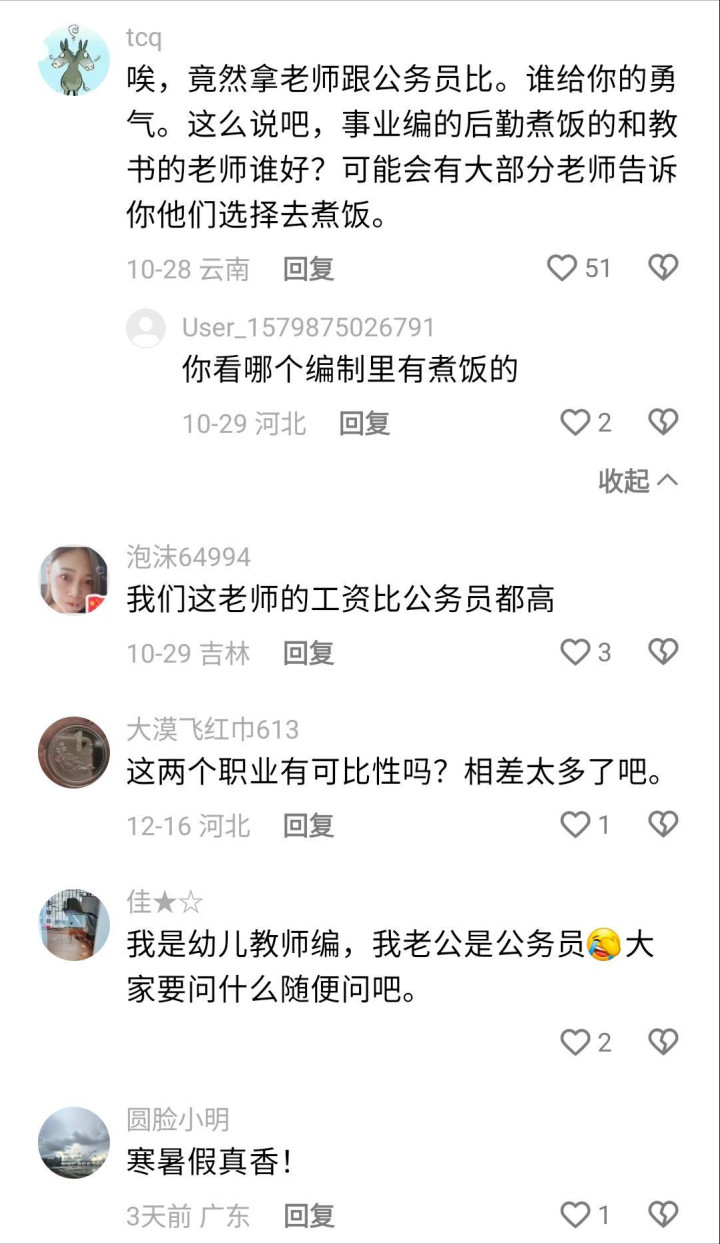Reply to tcq's comment
The height and width of the screenshot is (1244, 720).
coord(308,269)
